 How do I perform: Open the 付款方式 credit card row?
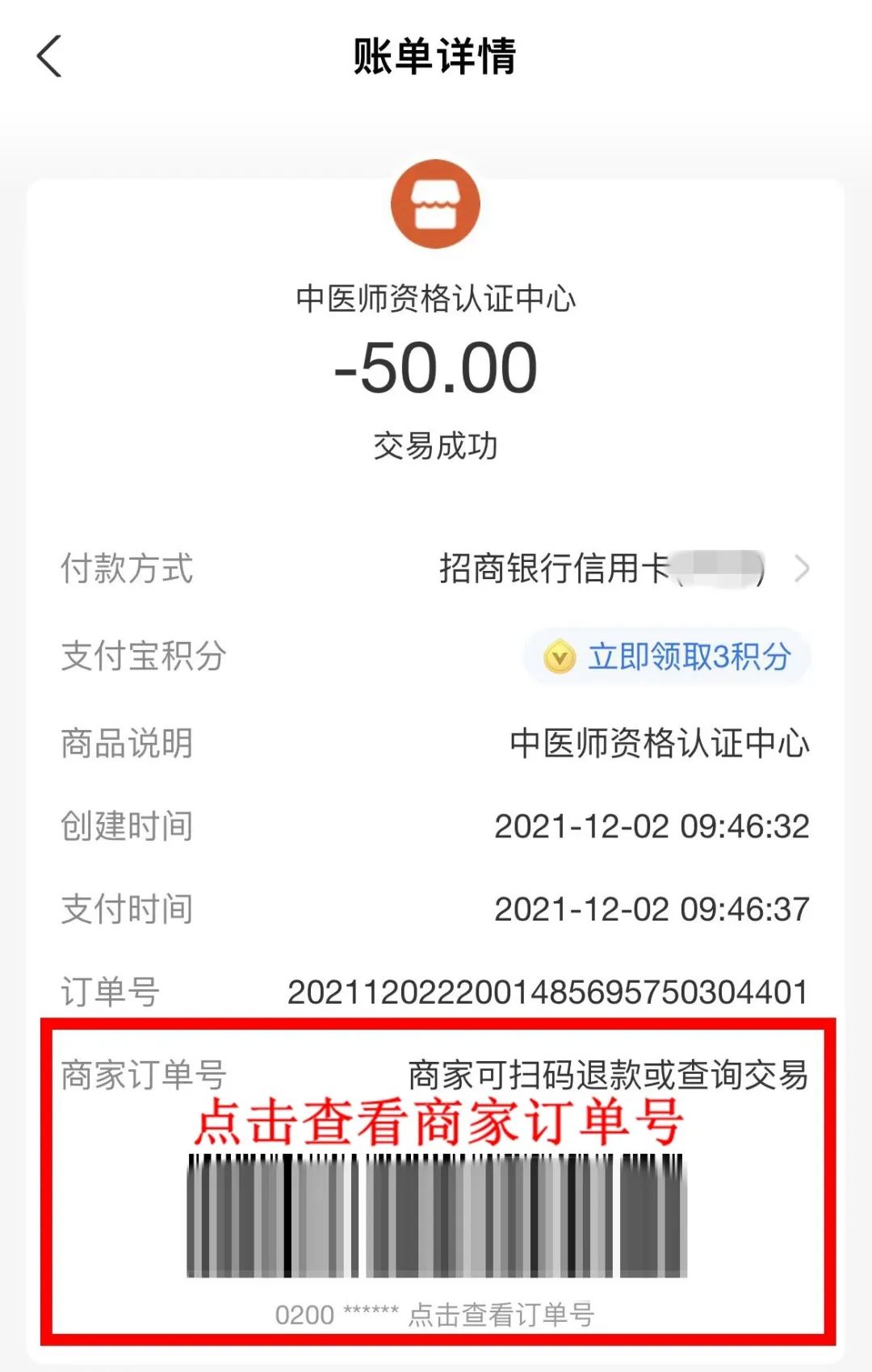(x=622, y=569)
